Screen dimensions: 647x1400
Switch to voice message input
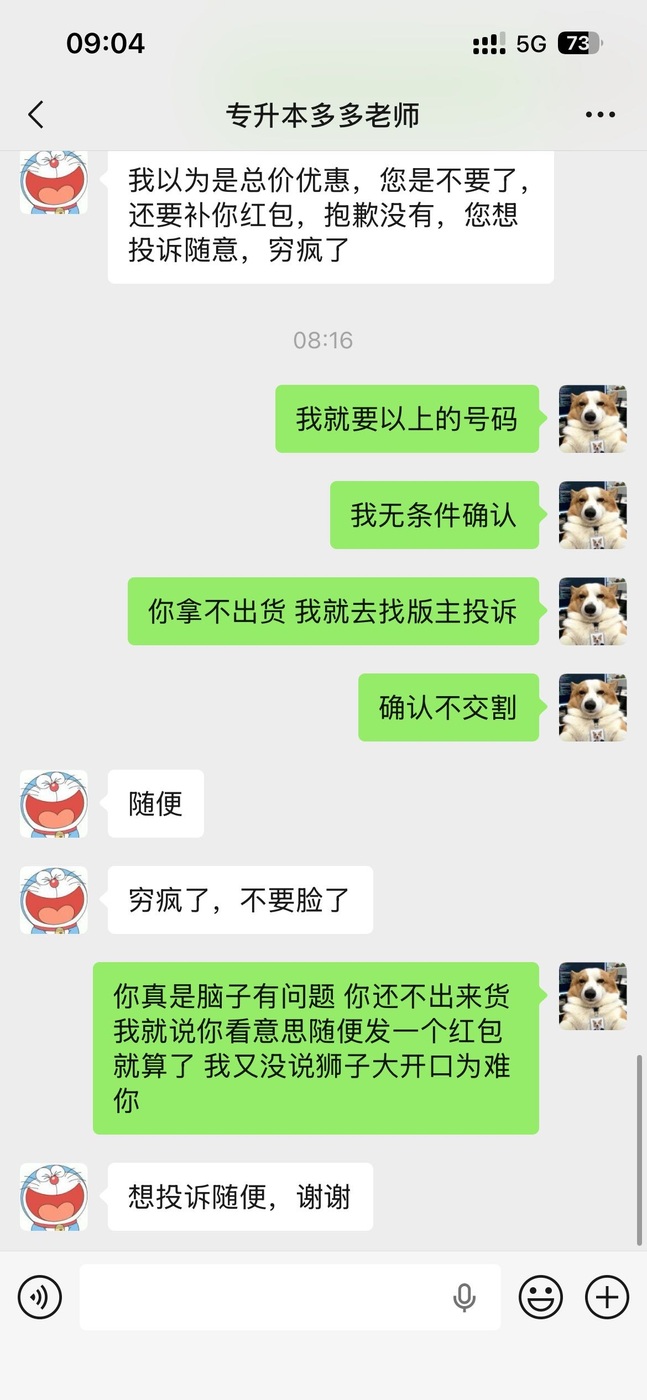(x=40, y=1297)
